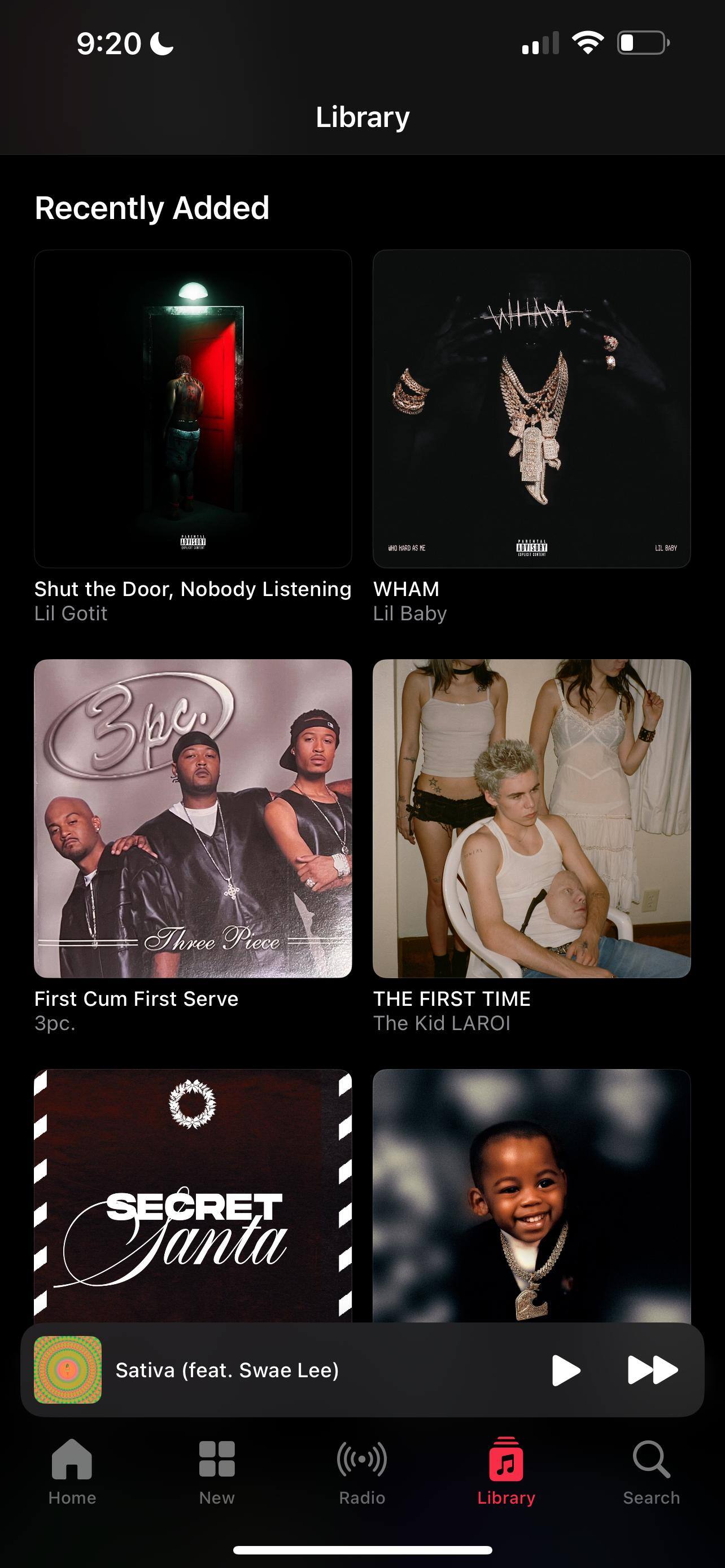Open First Cum First Serve by 3pc.

(193, 818)
